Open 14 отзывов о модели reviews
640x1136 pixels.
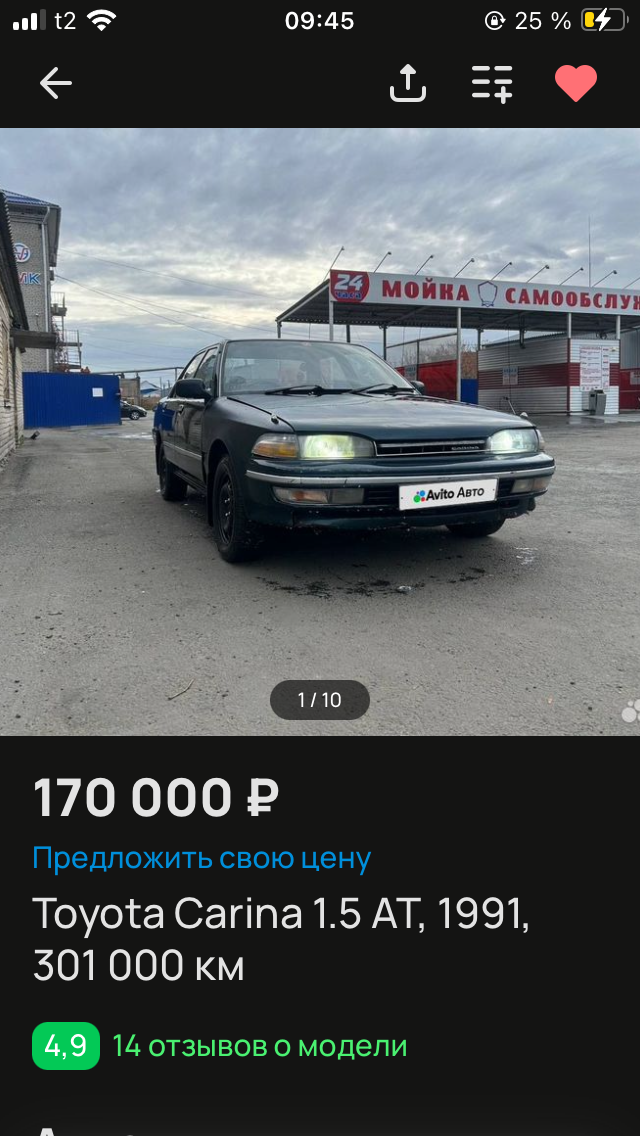259,1046
